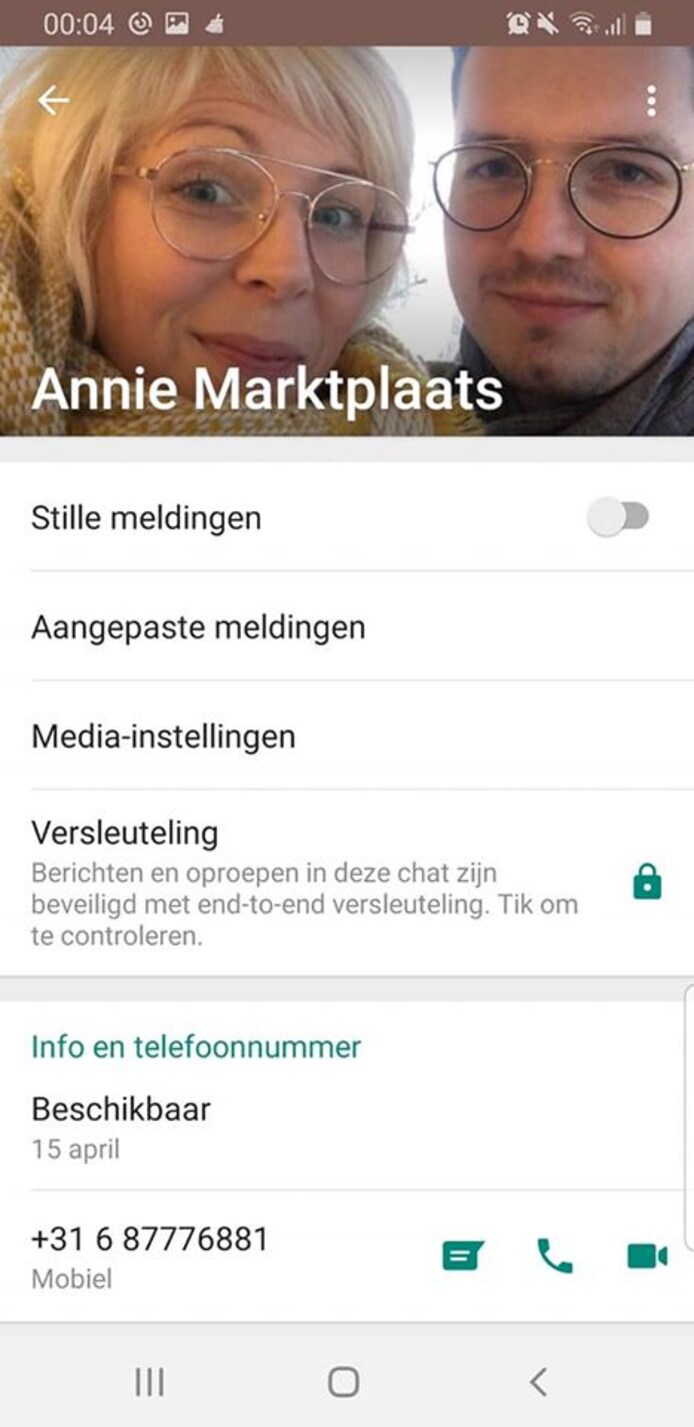Open Media-instellingen
Image resolution: width=694 pixels, height=1427 pixels.
click(x=163, y=737)
